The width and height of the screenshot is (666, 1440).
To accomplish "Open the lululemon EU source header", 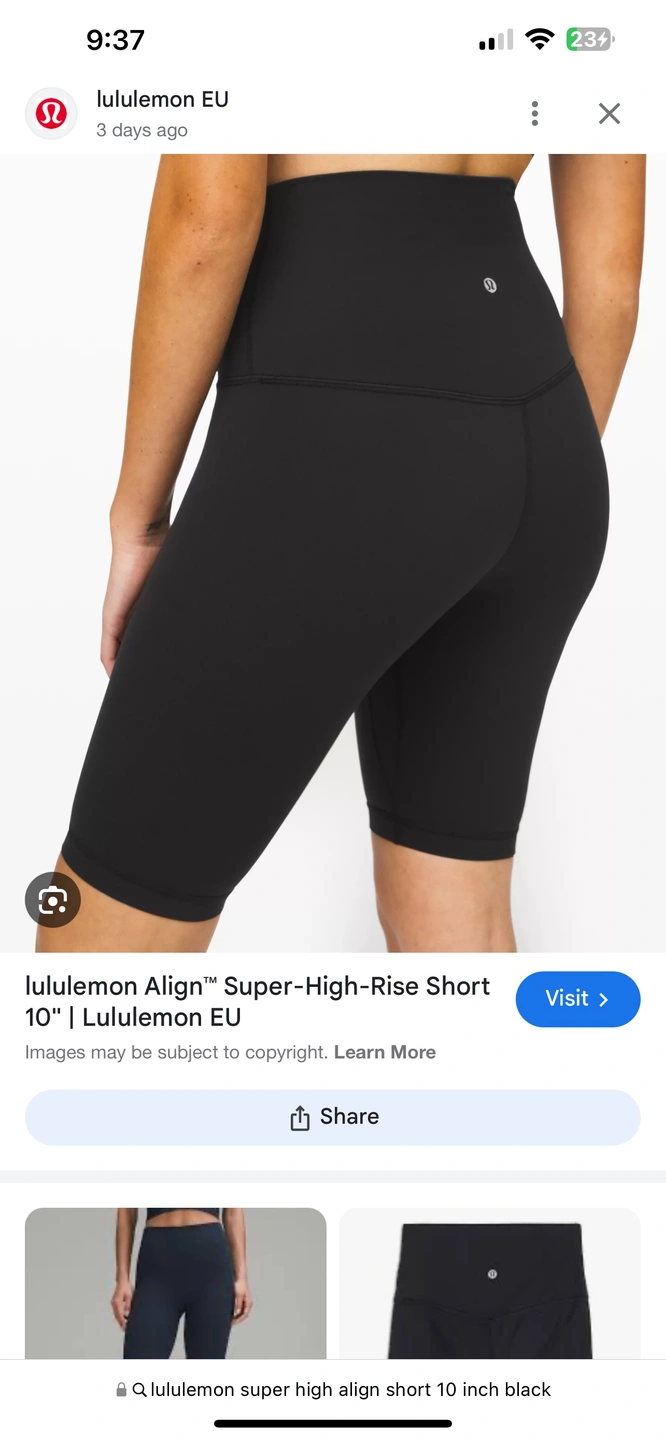I will click(160, 113).
